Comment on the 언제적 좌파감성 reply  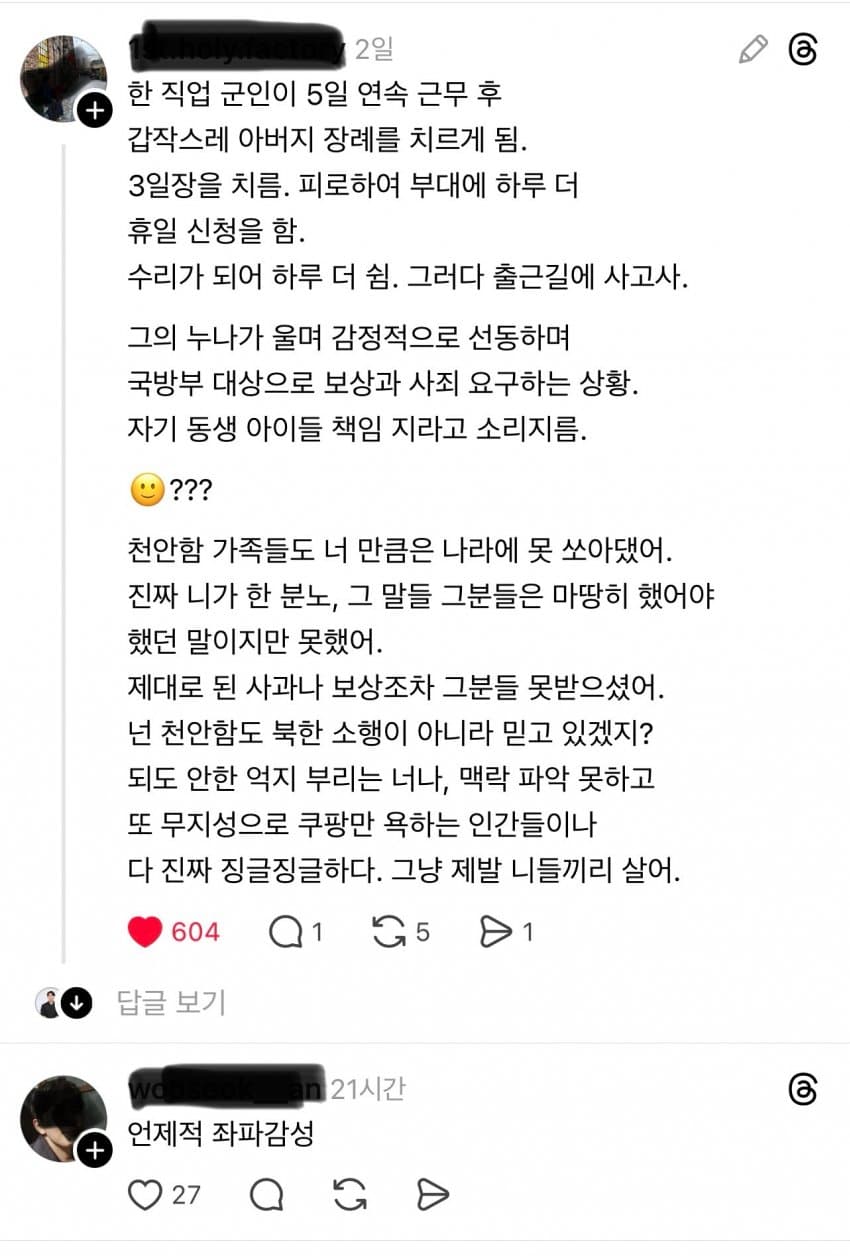pyautogui.click(x=266, y=1194)
